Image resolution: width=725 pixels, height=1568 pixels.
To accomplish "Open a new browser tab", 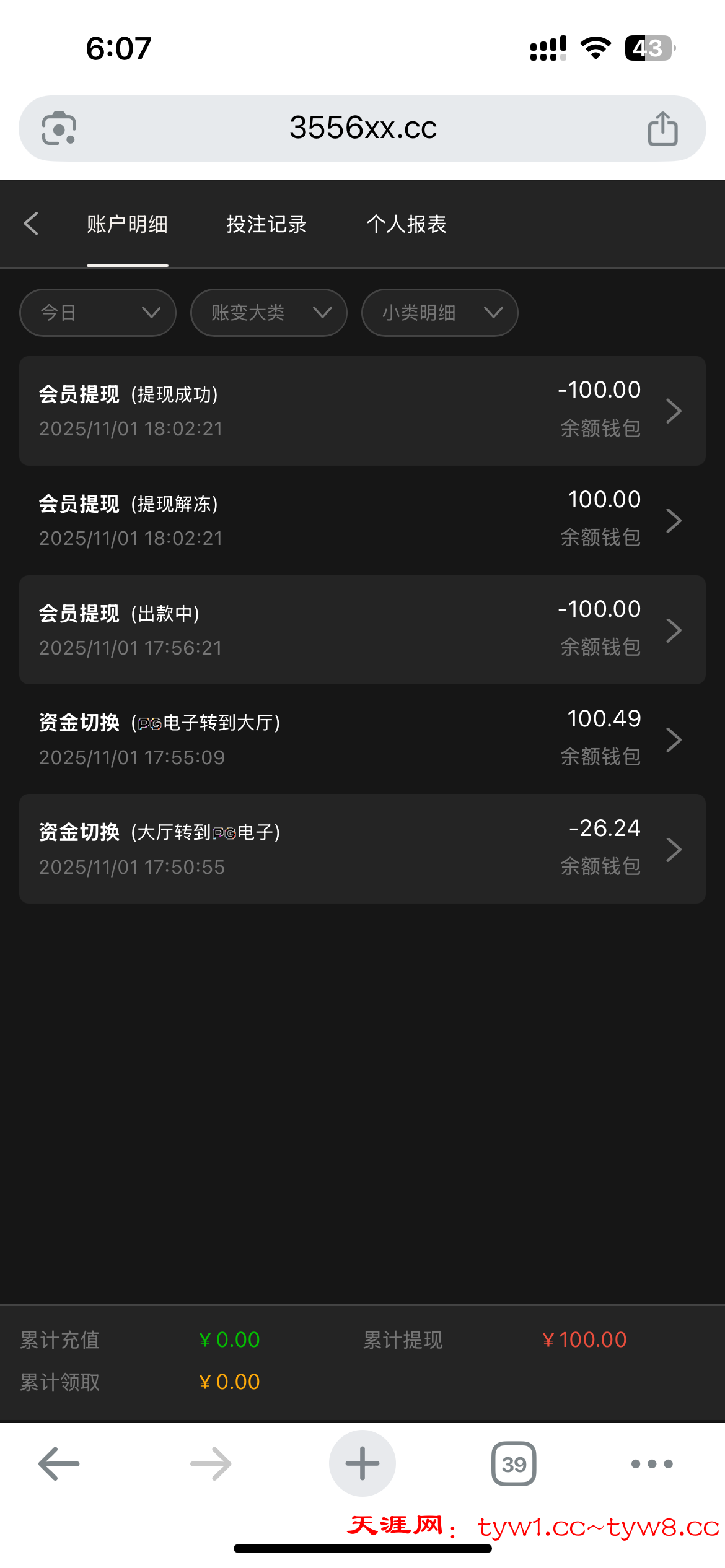I will click(x=362, y=1464).
